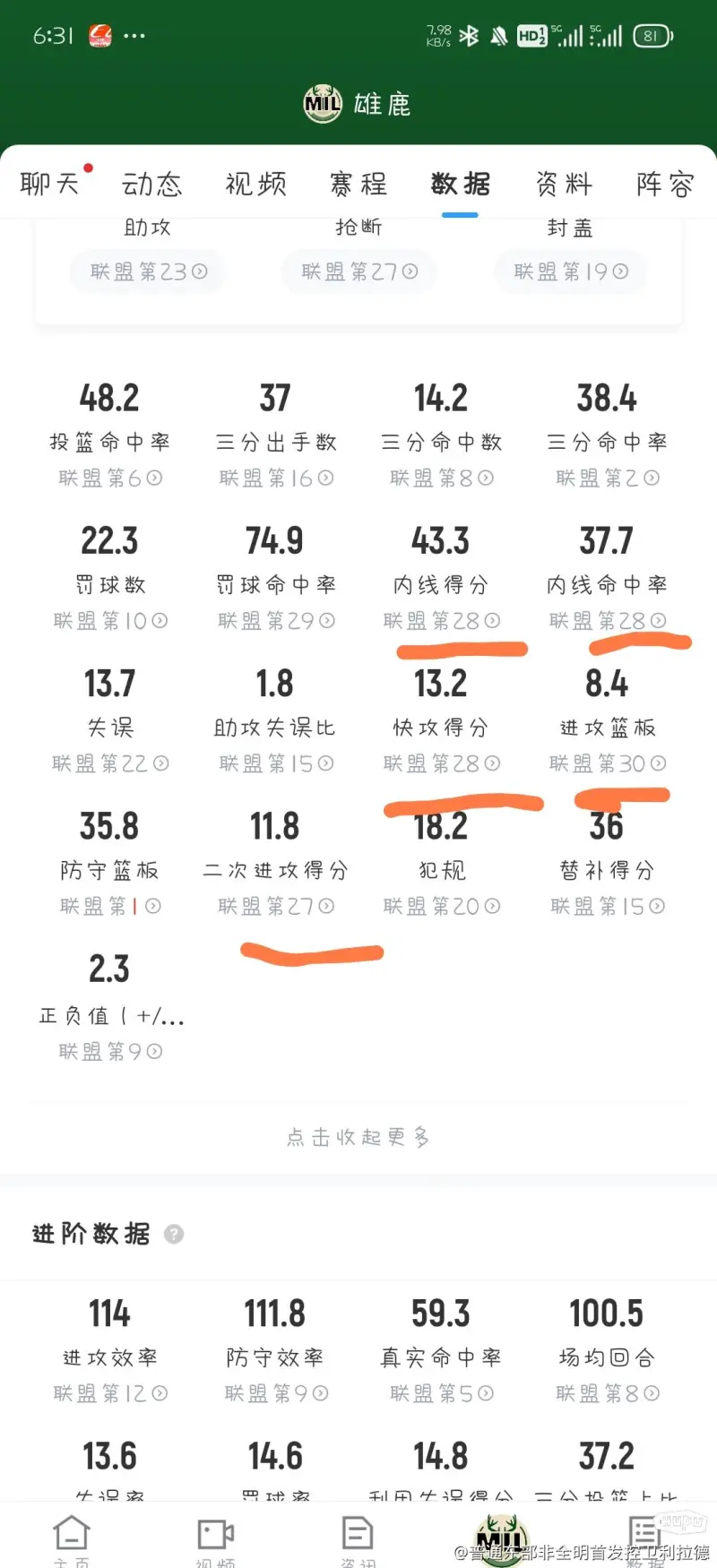Screen dimensions: 717x1568
Task: Open the help icon beside 进阶数据
Action: click(x=174, y=1234)
